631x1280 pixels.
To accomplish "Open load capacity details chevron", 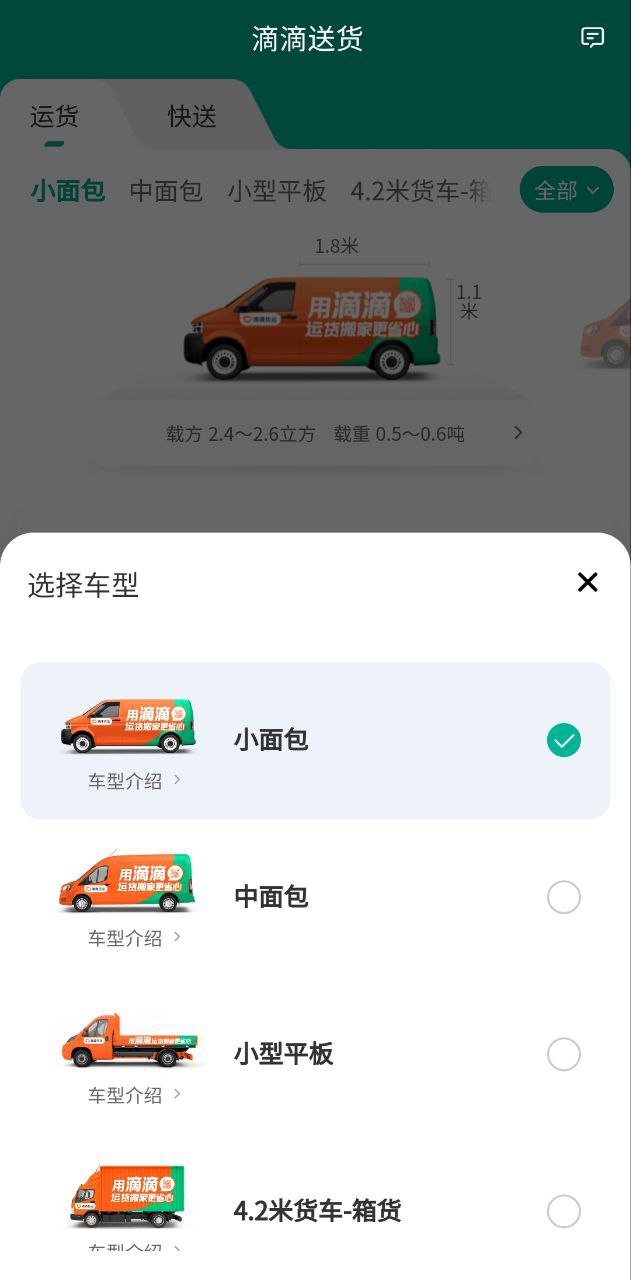I will [x=517, y=433].
